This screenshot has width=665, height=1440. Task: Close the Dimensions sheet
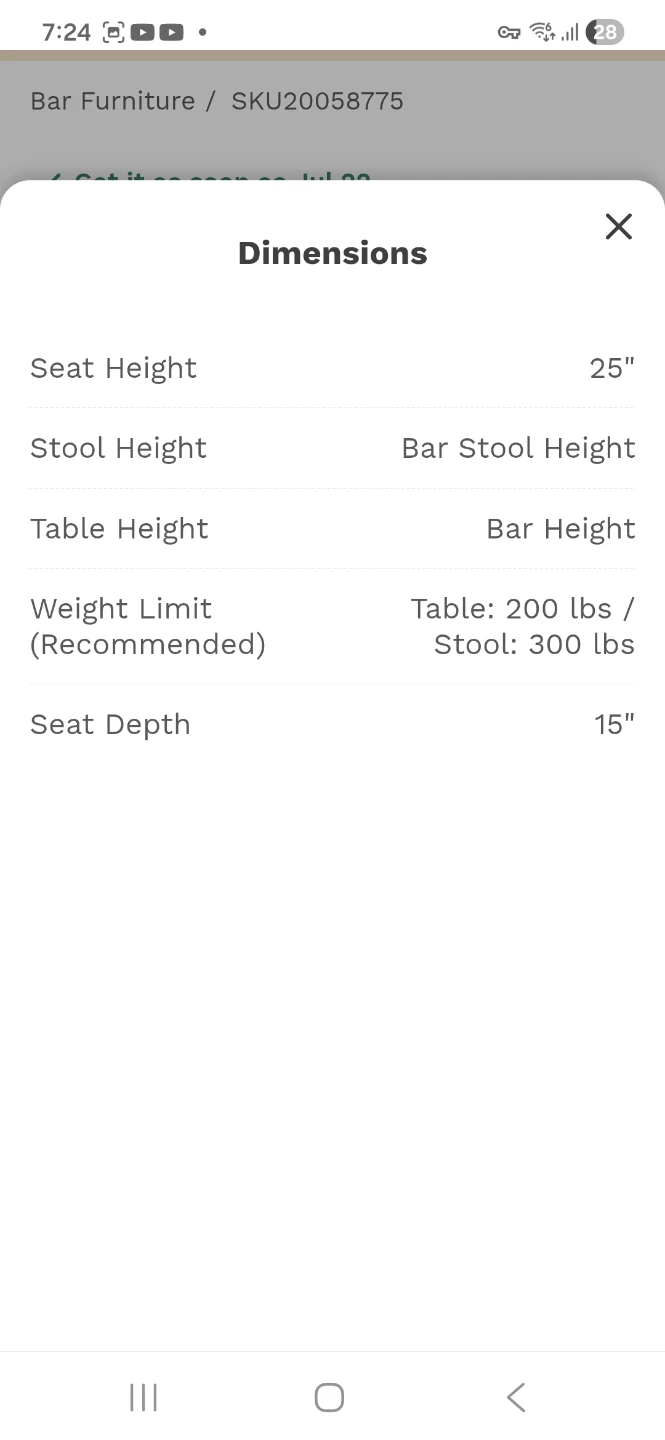(x=619, y=227)
